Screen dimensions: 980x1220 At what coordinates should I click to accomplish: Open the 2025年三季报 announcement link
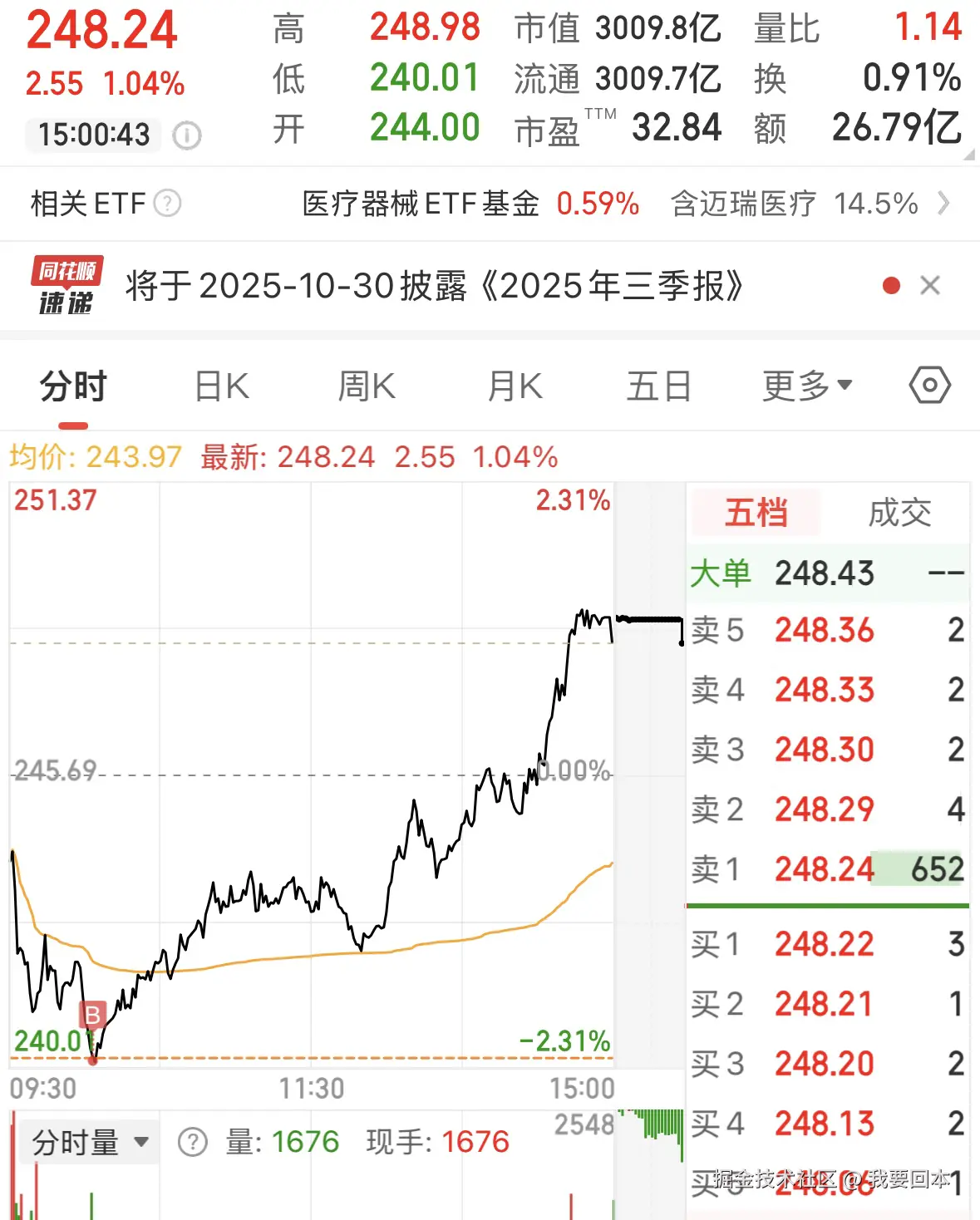(432, 287)
